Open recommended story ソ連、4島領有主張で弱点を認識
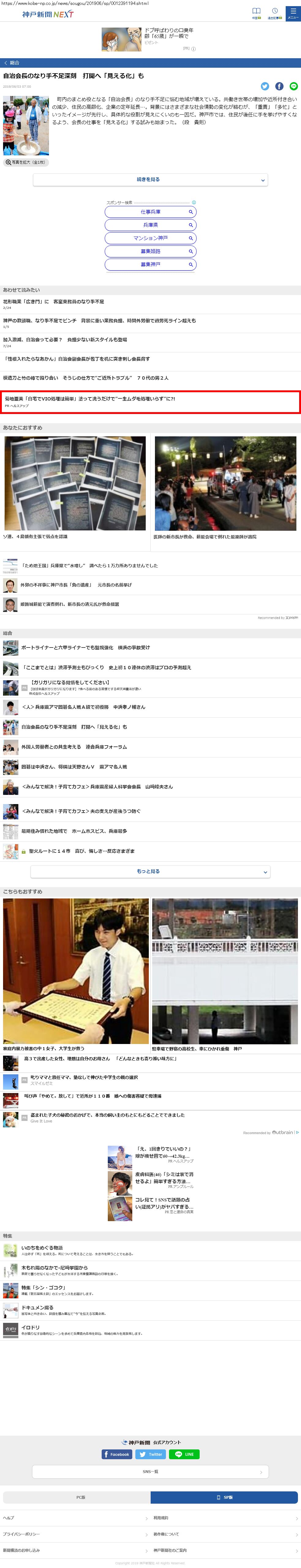 tap(35, 537)
